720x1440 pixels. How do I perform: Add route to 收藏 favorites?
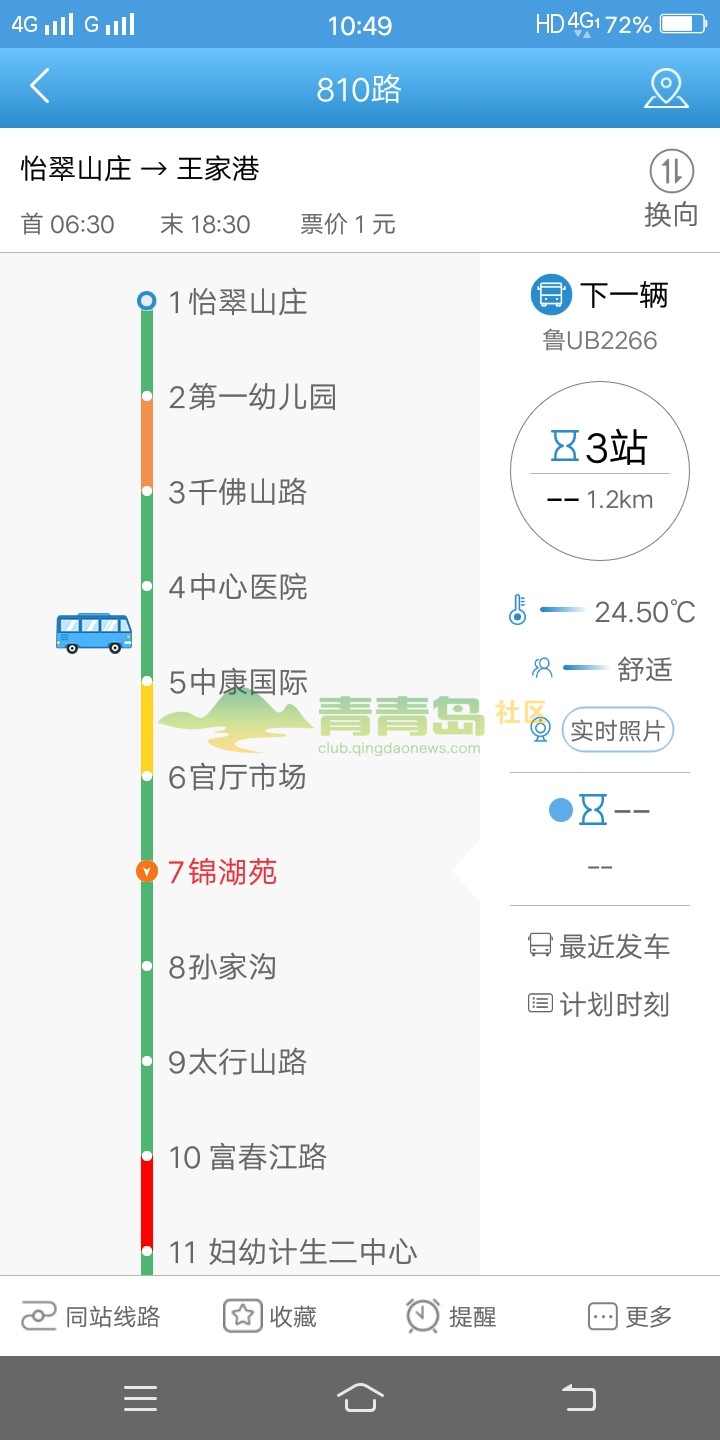[x=270, y=1317]
